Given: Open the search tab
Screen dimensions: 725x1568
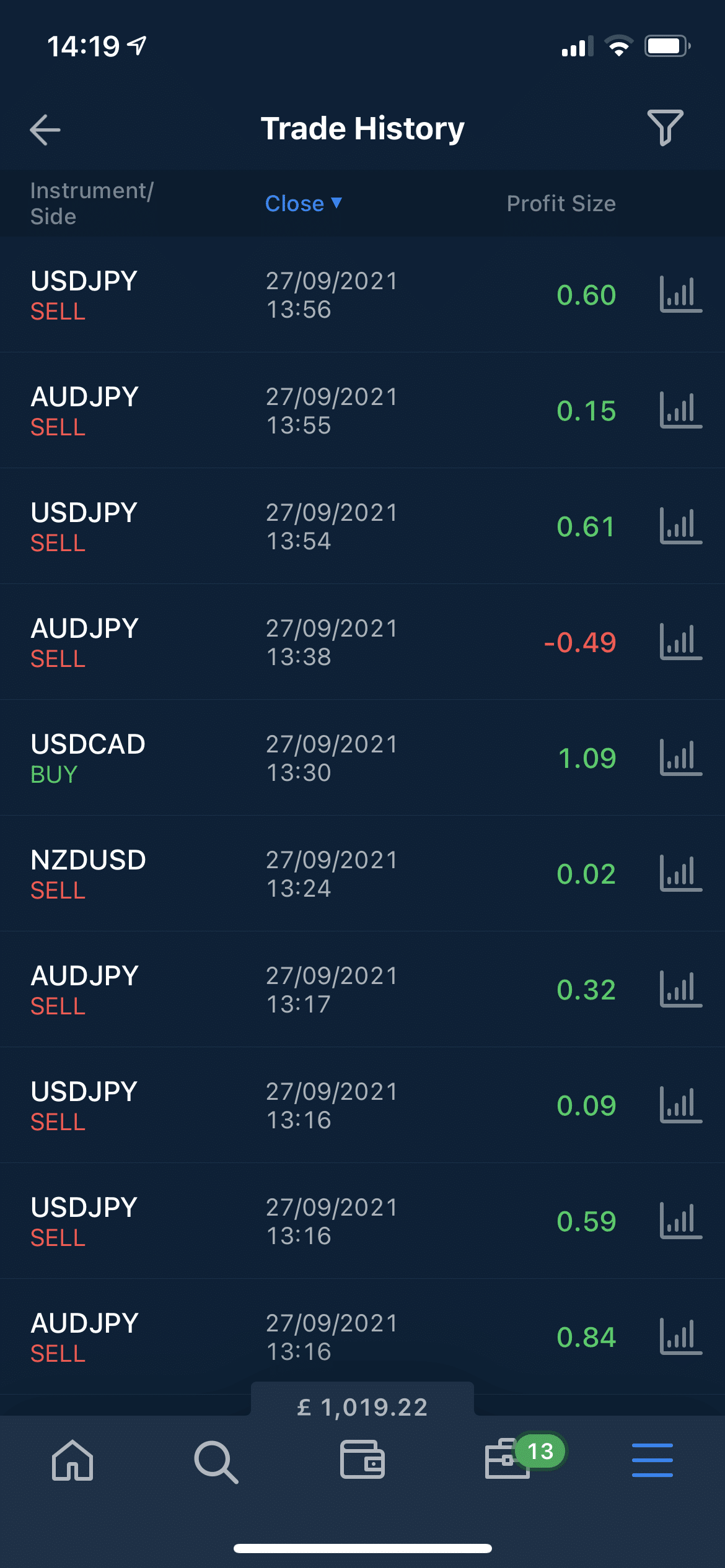Looking at the screenshot, I should [216, 1461].
